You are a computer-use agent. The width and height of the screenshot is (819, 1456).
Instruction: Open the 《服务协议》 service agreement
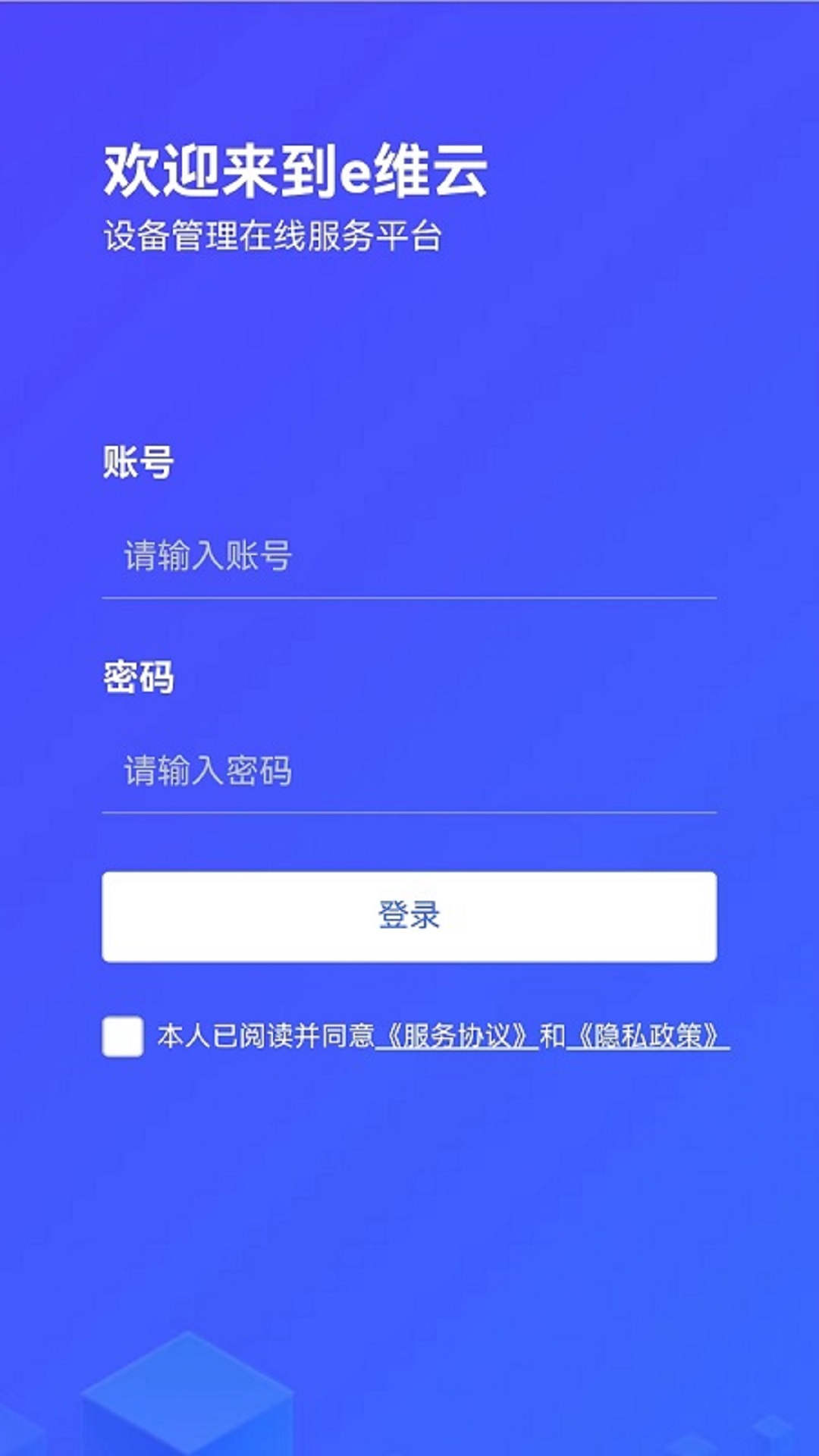pos(458,1035)
